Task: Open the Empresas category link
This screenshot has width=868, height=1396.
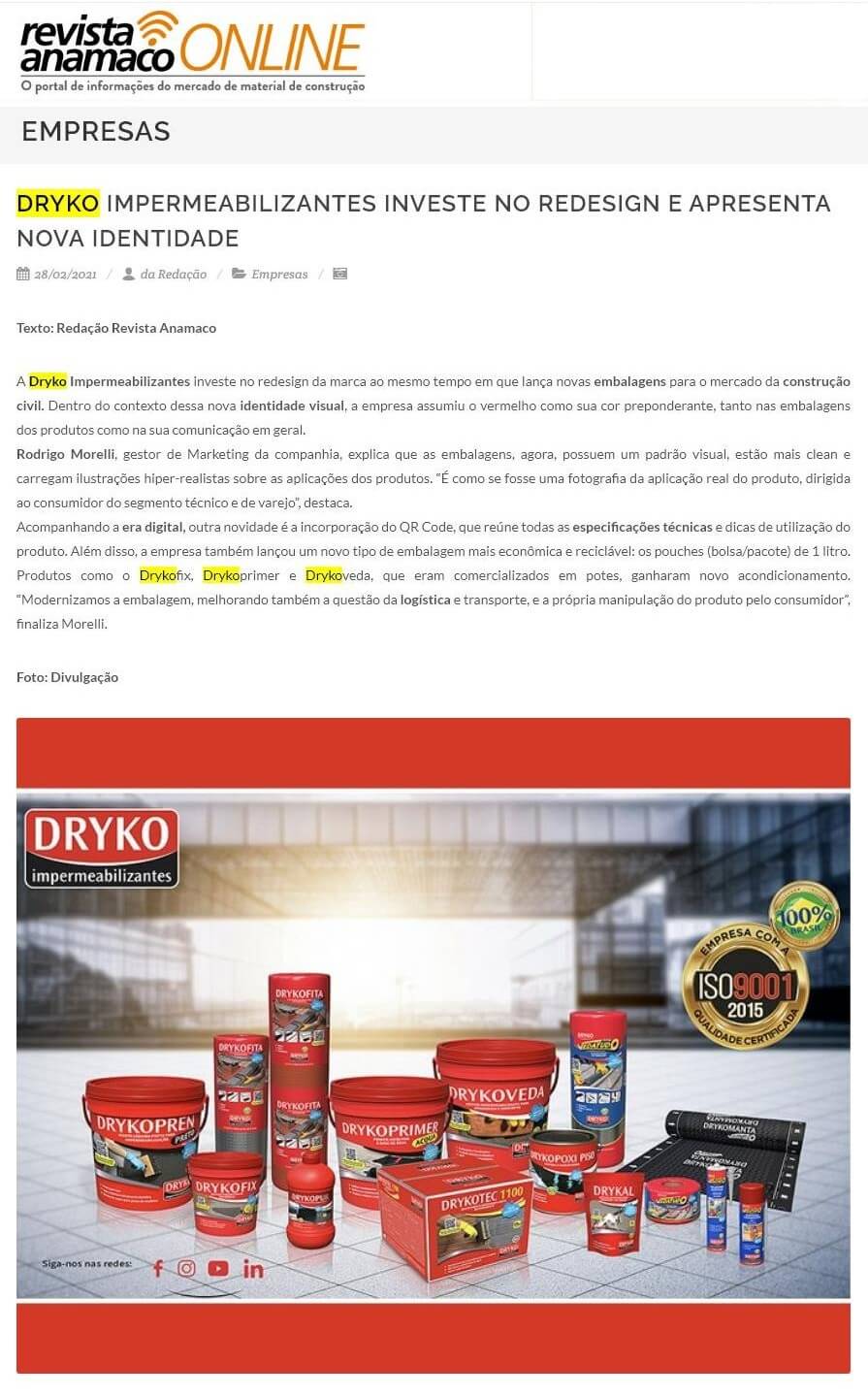Action: coord(279,275)
